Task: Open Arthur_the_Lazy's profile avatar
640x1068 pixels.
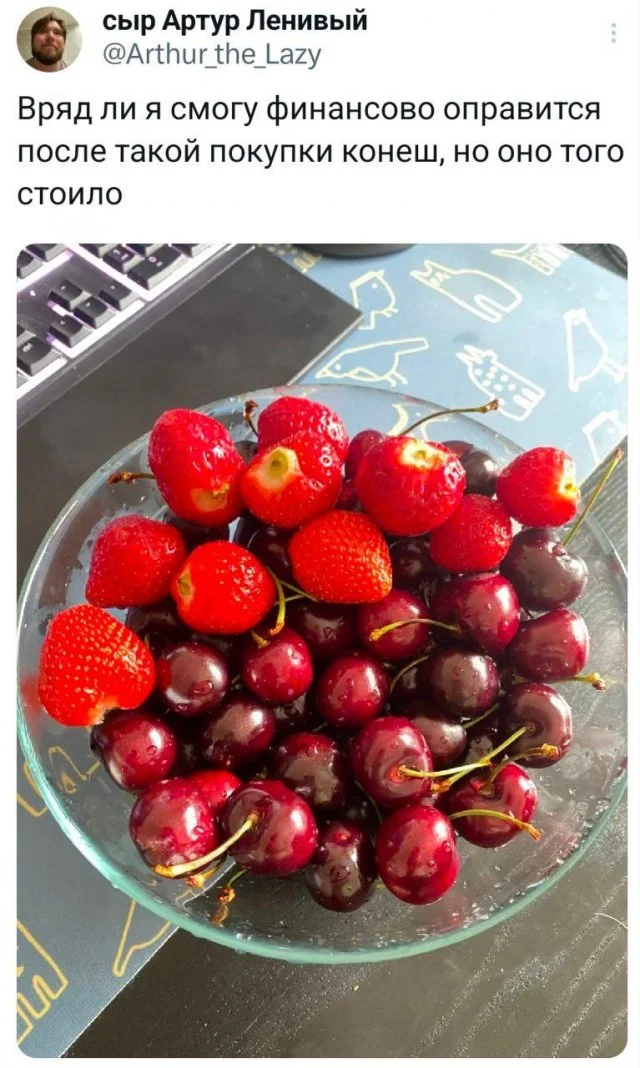Action: coord(49,40)
